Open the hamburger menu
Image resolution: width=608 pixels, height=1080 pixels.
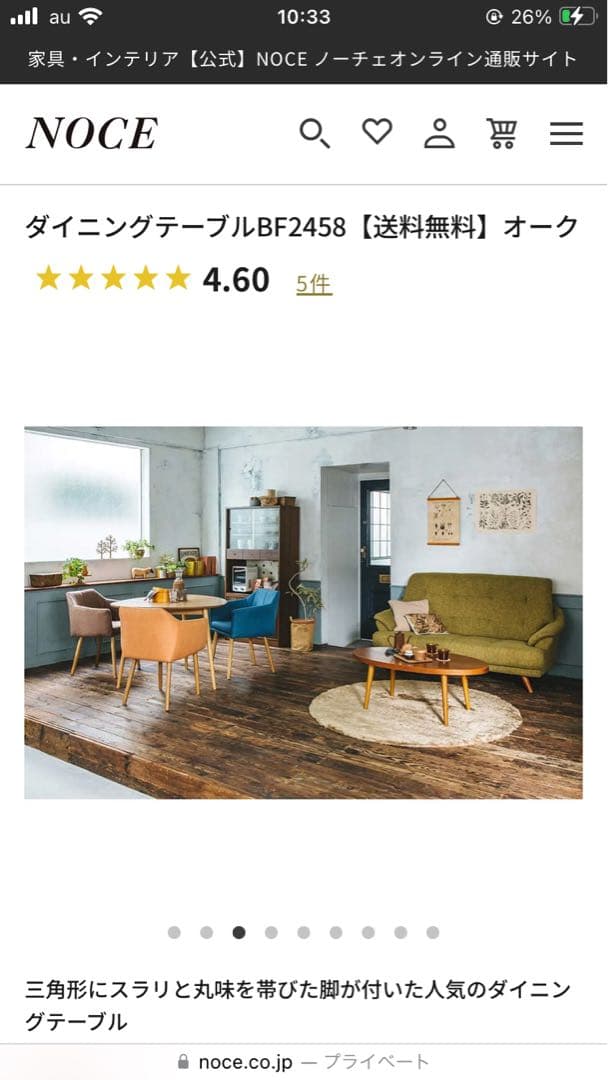point(566,134)
